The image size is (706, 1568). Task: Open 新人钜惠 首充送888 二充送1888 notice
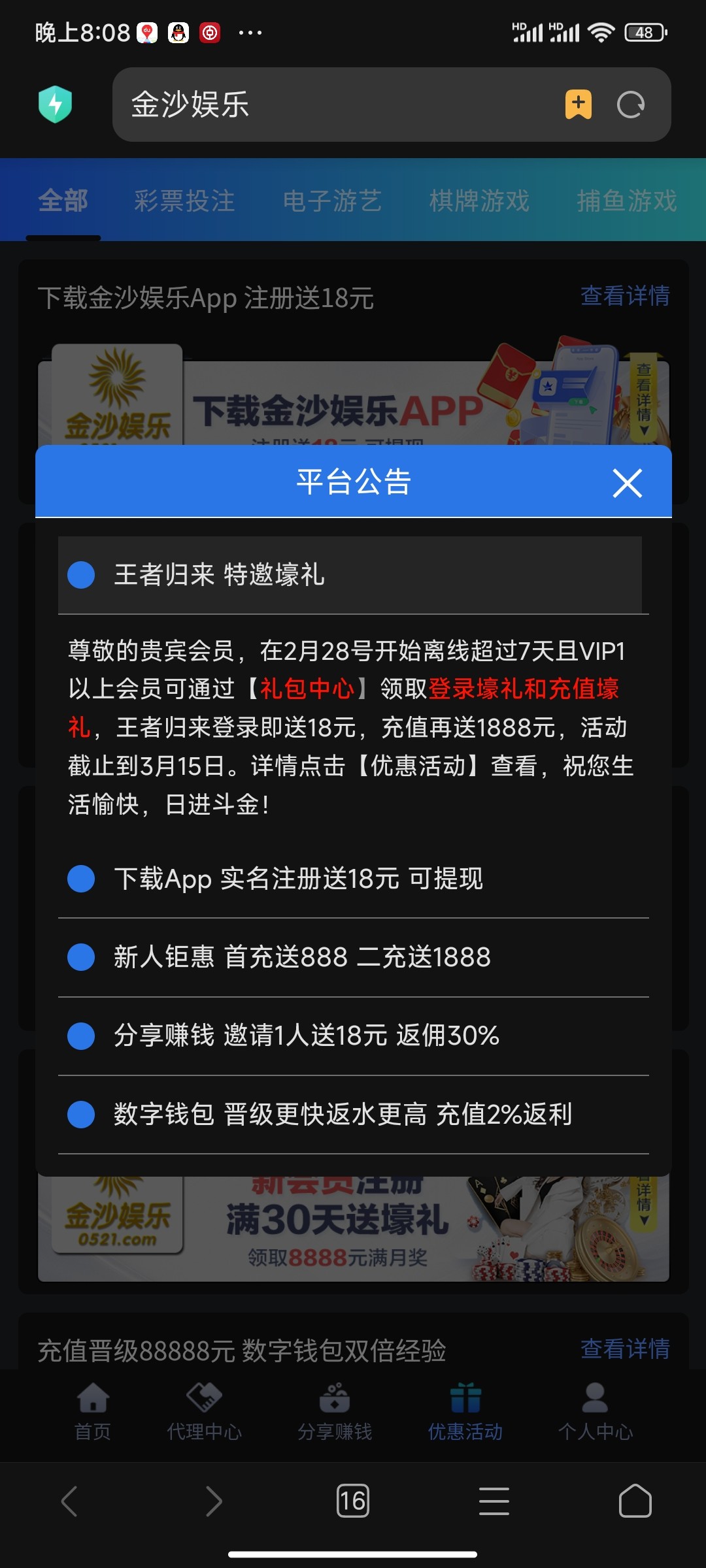(x=353, y=957)
